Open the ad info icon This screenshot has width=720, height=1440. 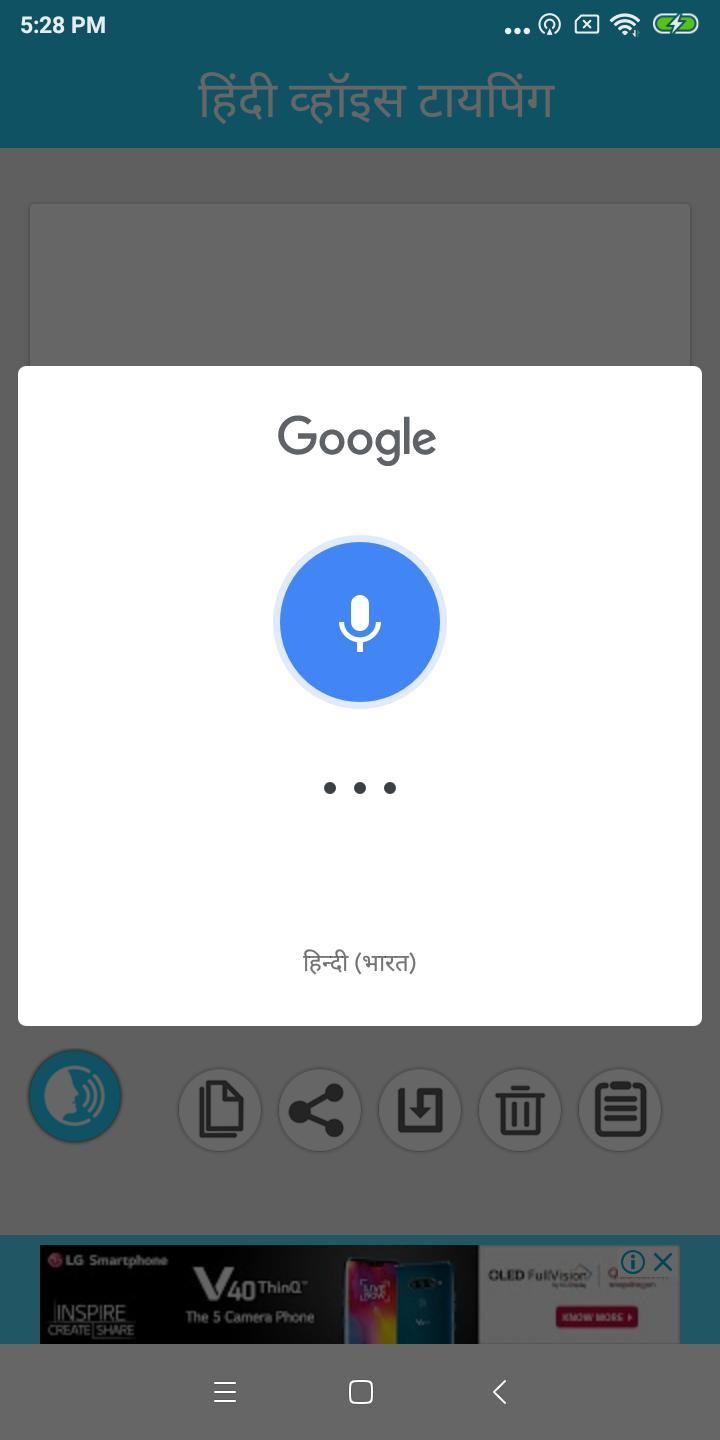click(x=633, y=1262)
